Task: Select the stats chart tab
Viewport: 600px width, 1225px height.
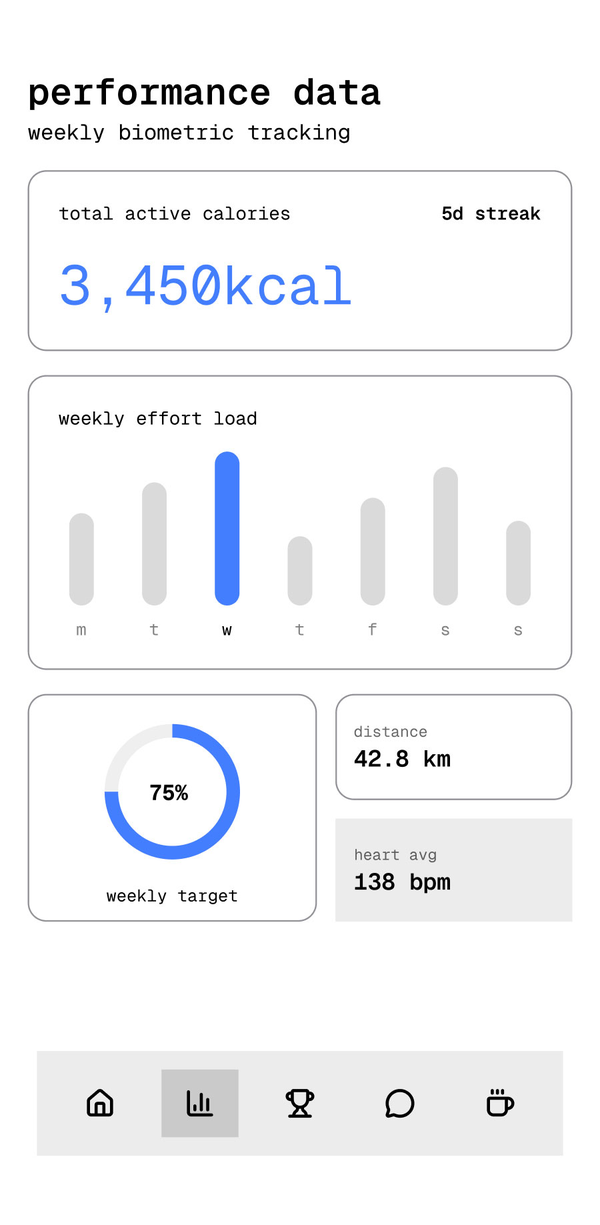Action: (200, 1103)
